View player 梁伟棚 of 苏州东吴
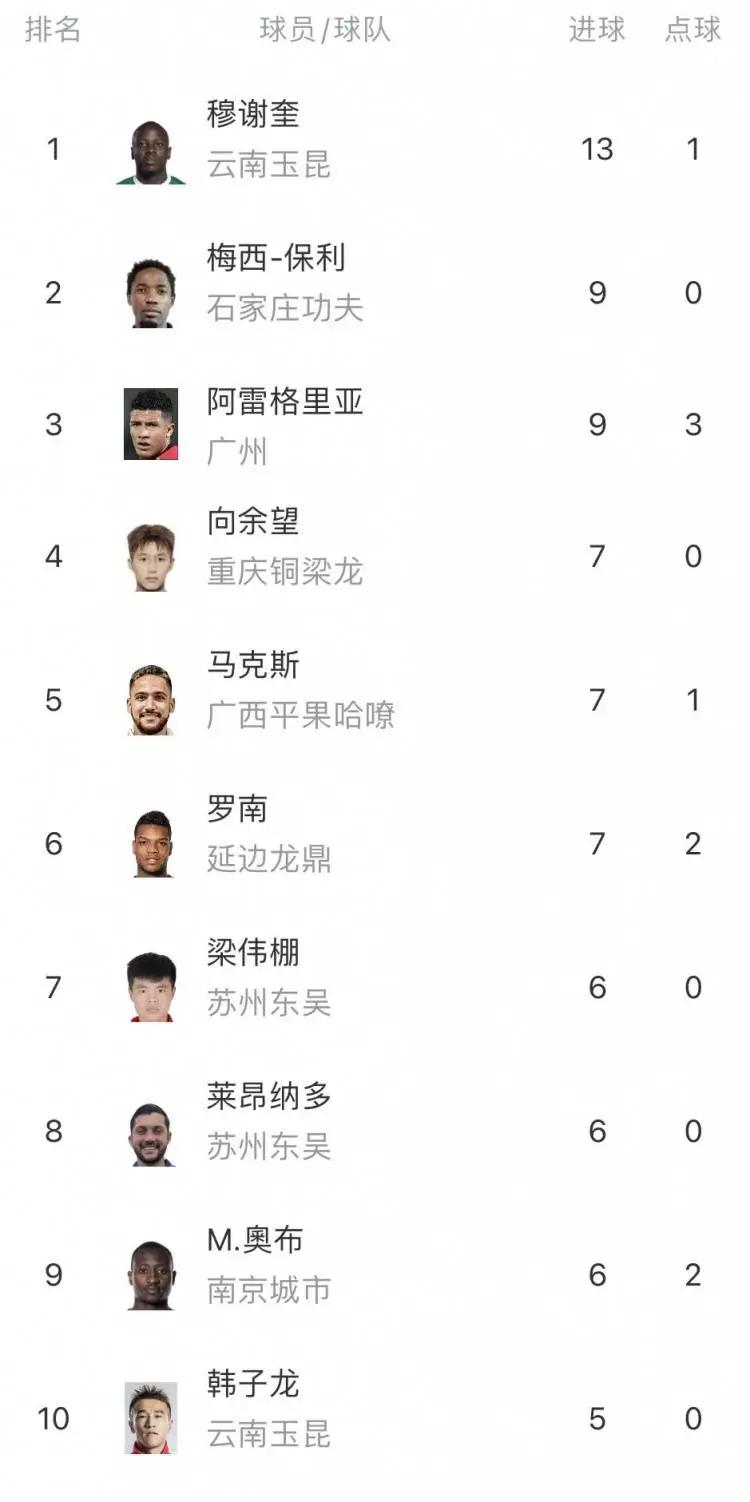Viewport: 750px width, 1502px height. 375,987
